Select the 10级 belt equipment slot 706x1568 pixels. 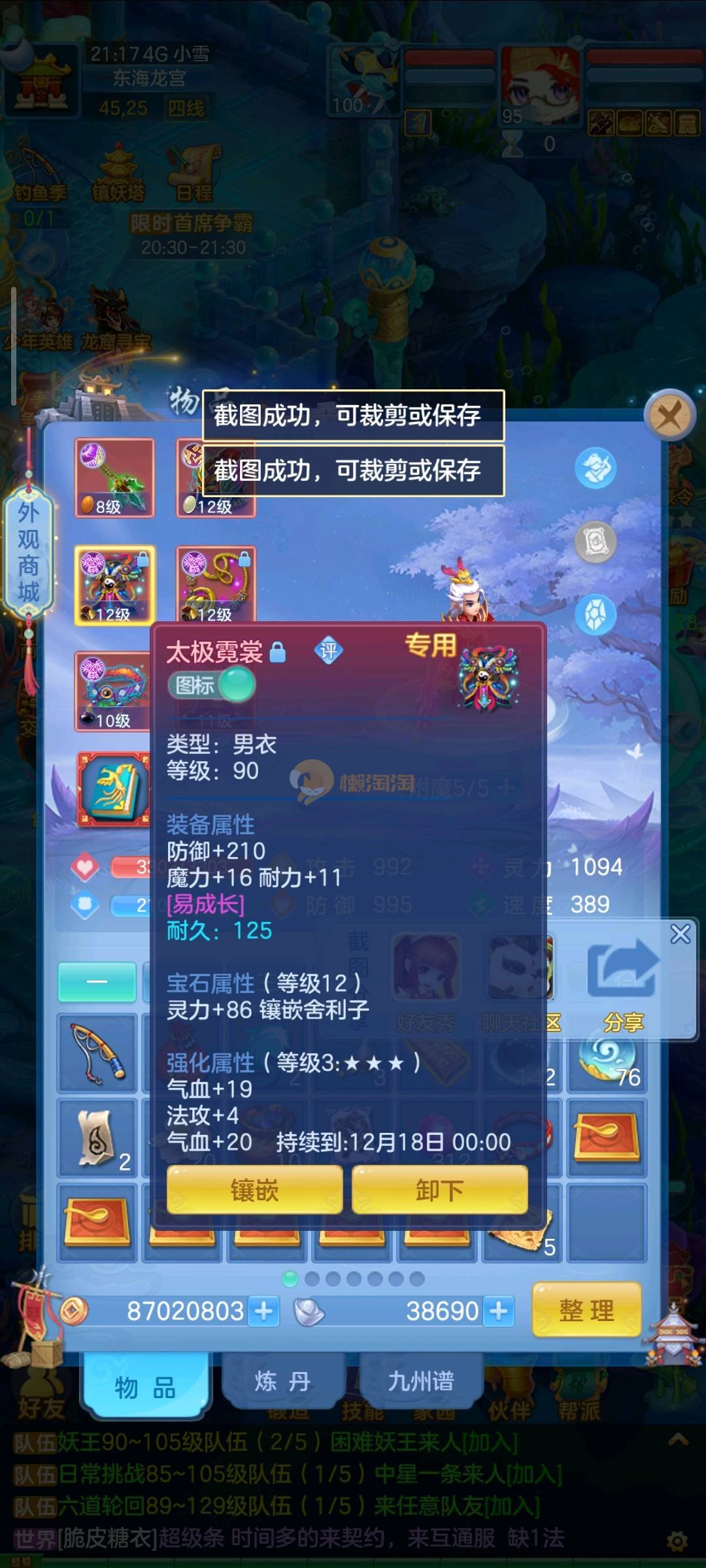click(x=112, y=691)
